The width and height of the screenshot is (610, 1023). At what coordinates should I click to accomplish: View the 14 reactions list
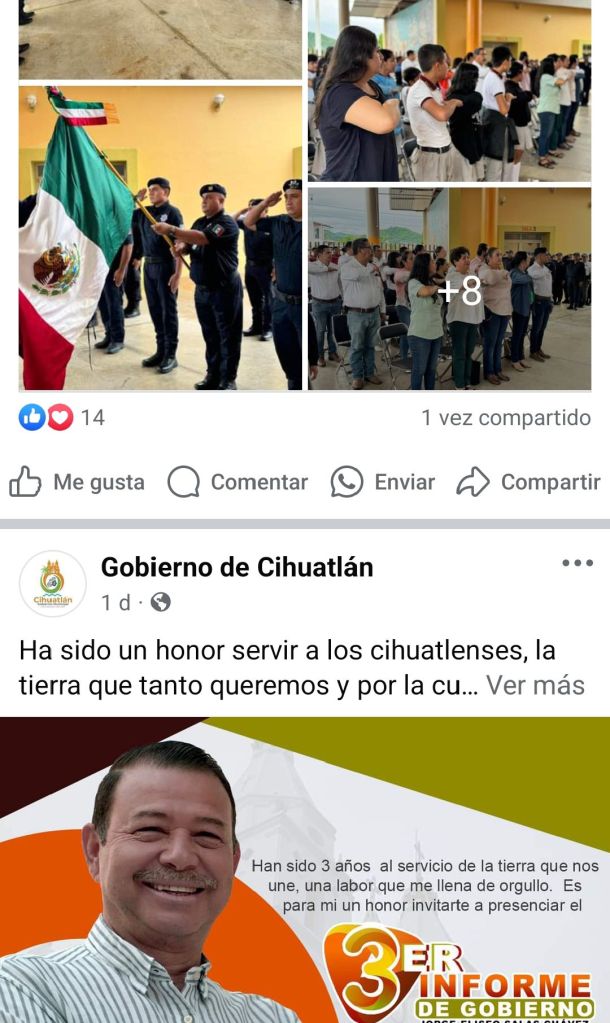coord(62,418)
